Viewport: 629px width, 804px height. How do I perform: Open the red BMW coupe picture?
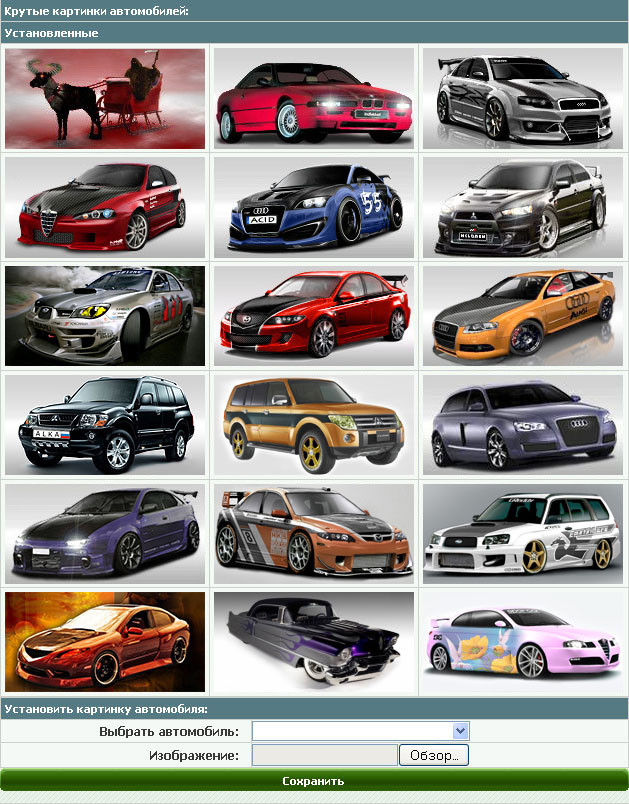click(314, 99)
